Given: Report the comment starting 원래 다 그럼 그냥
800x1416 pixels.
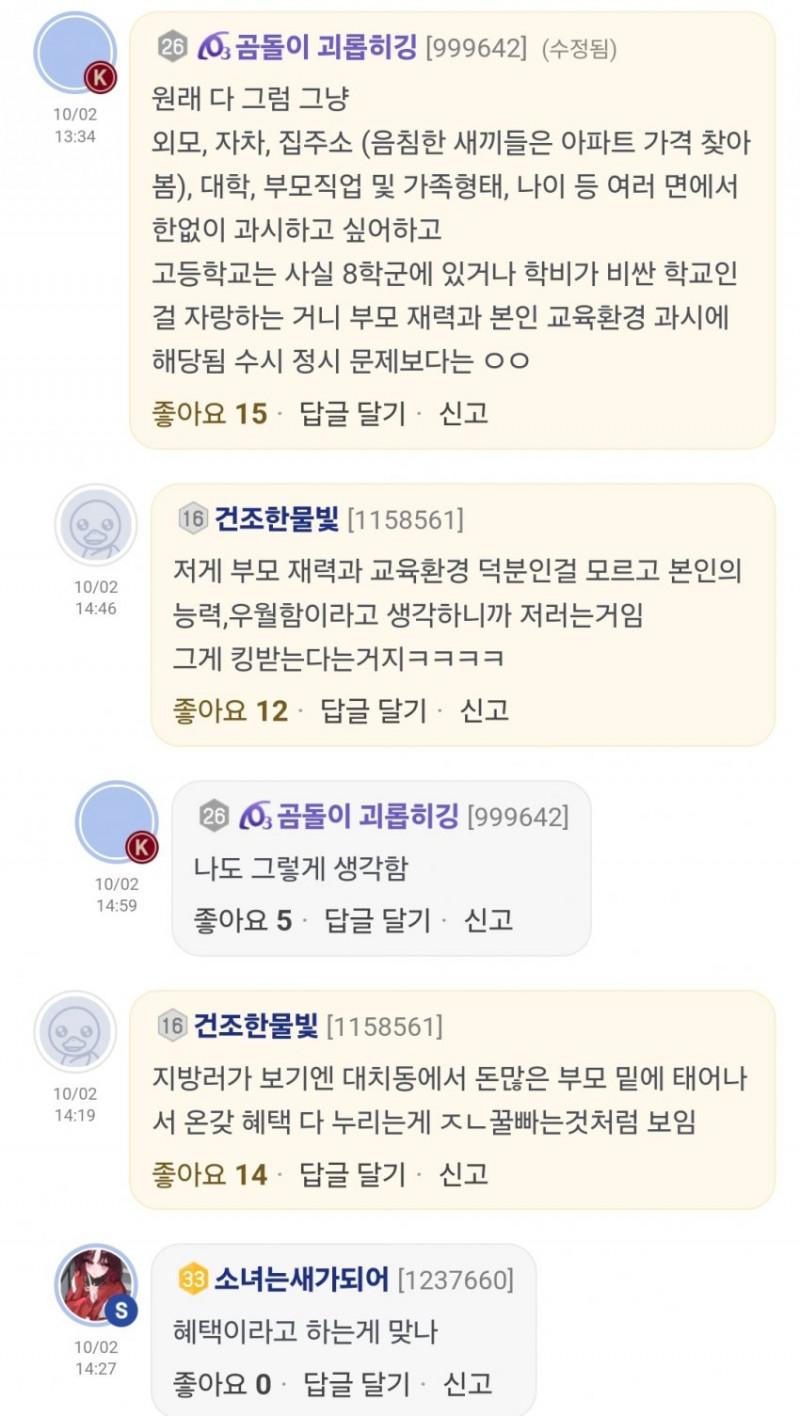Looking at the screenshot, I should [x=464, y=414].
